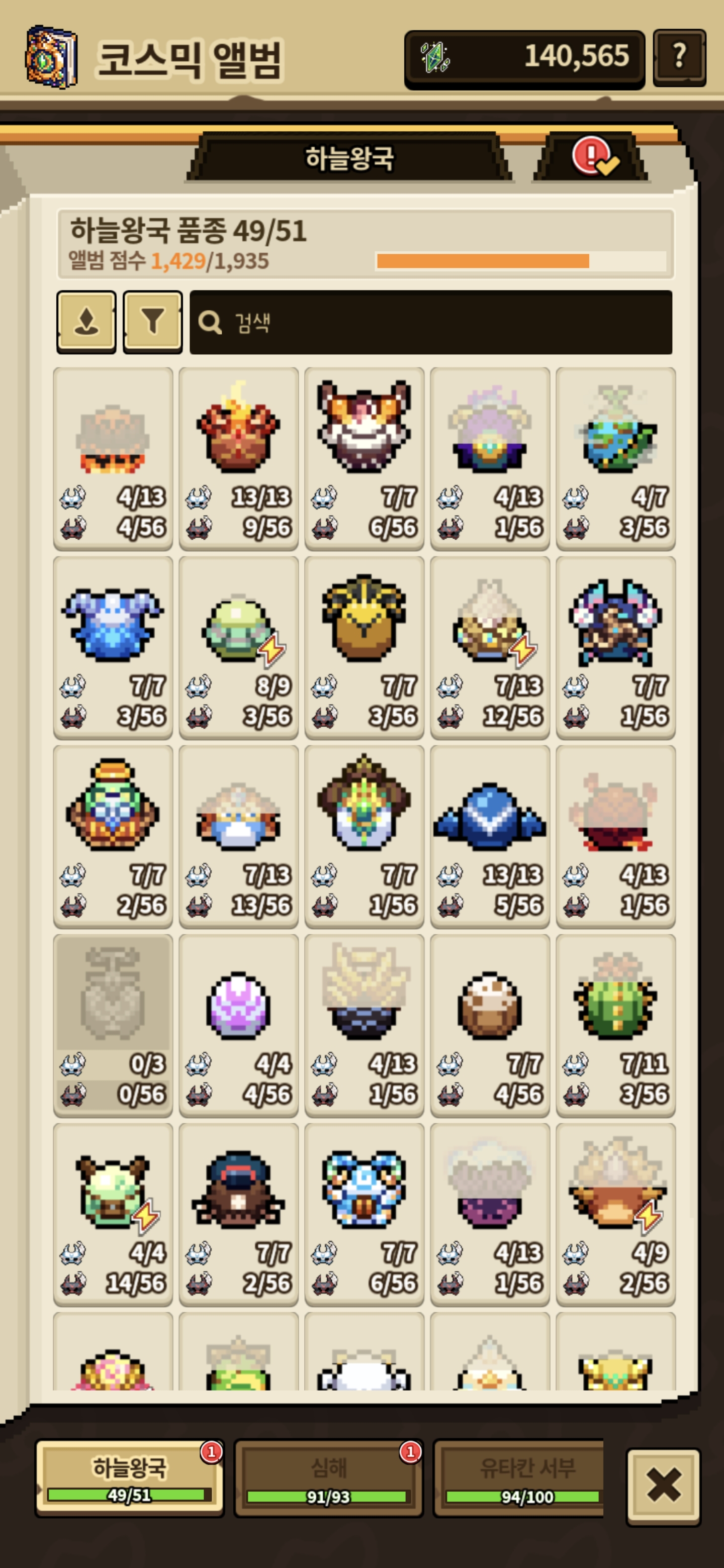Open the egg card showing 13/56

click(238, 836)
